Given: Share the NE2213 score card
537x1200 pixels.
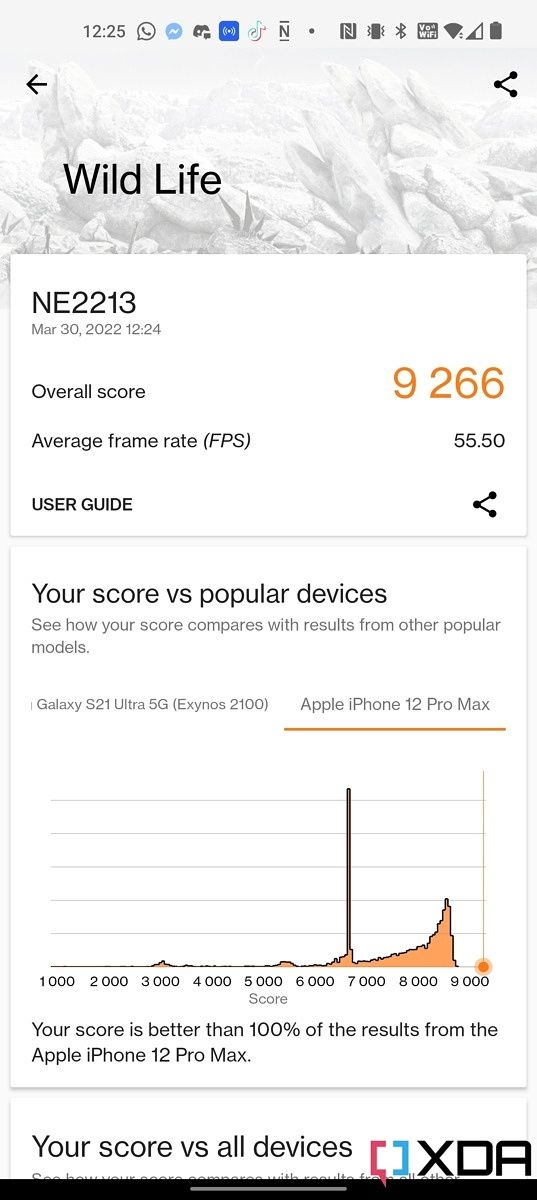Looking at the screenshot, I should (x=485, y=505).
